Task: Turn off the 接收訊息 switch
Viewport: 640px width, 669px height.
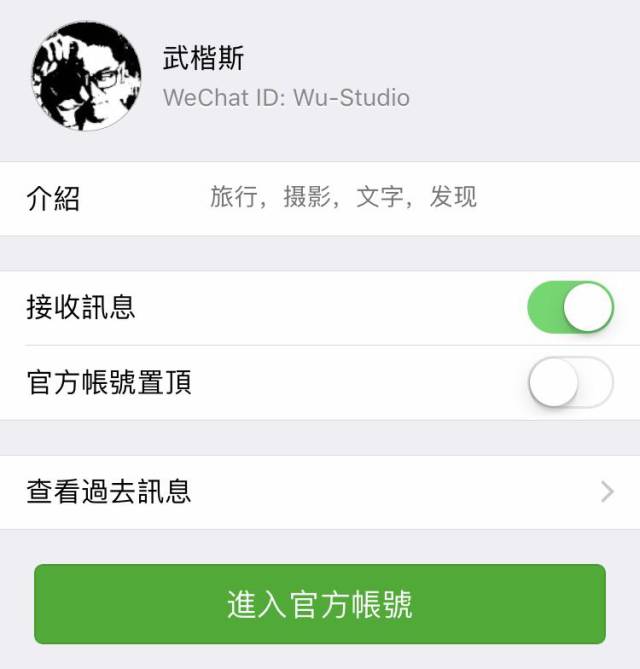Action: pyautogui.click(x=570, y=307)
